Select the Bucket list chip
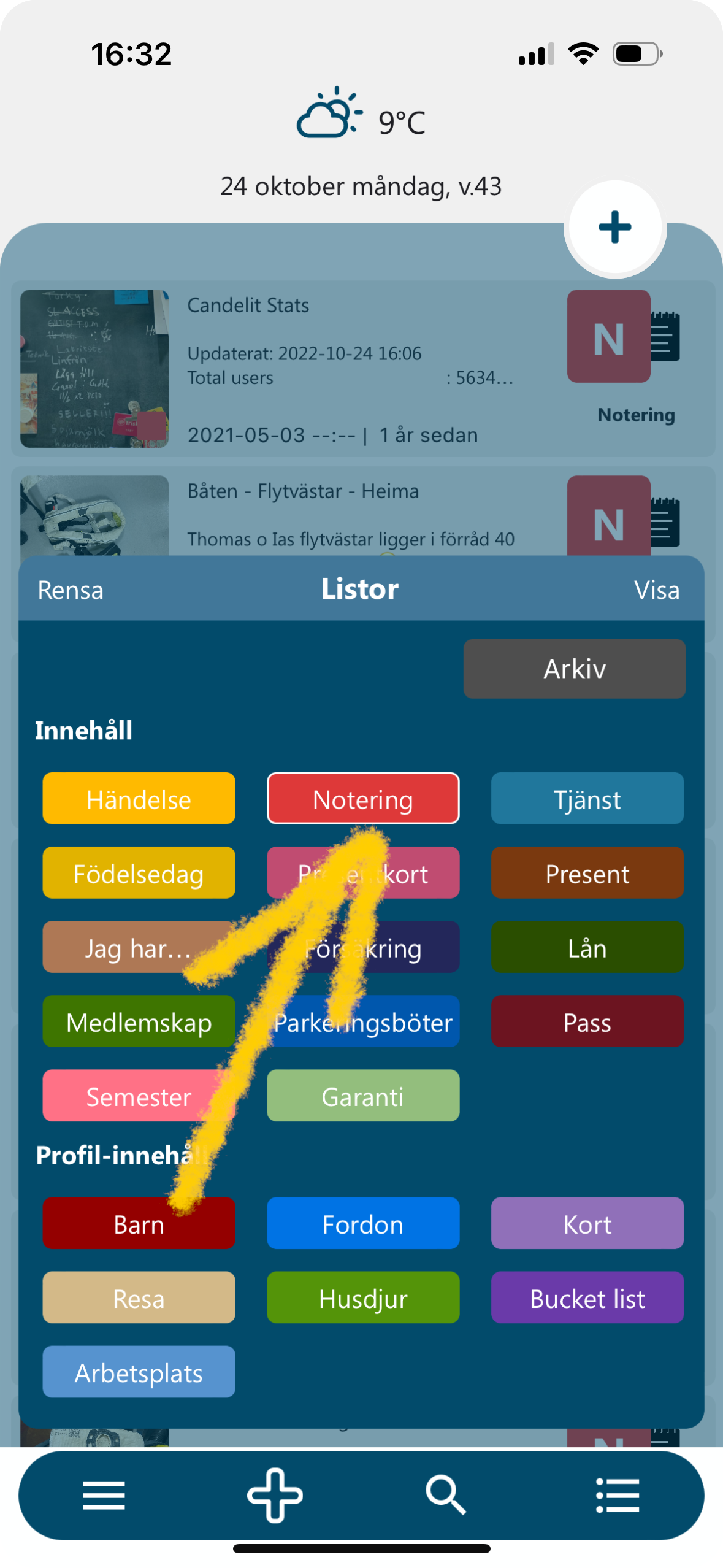This screenshot has width=723, height=1568. point(587,1297)
